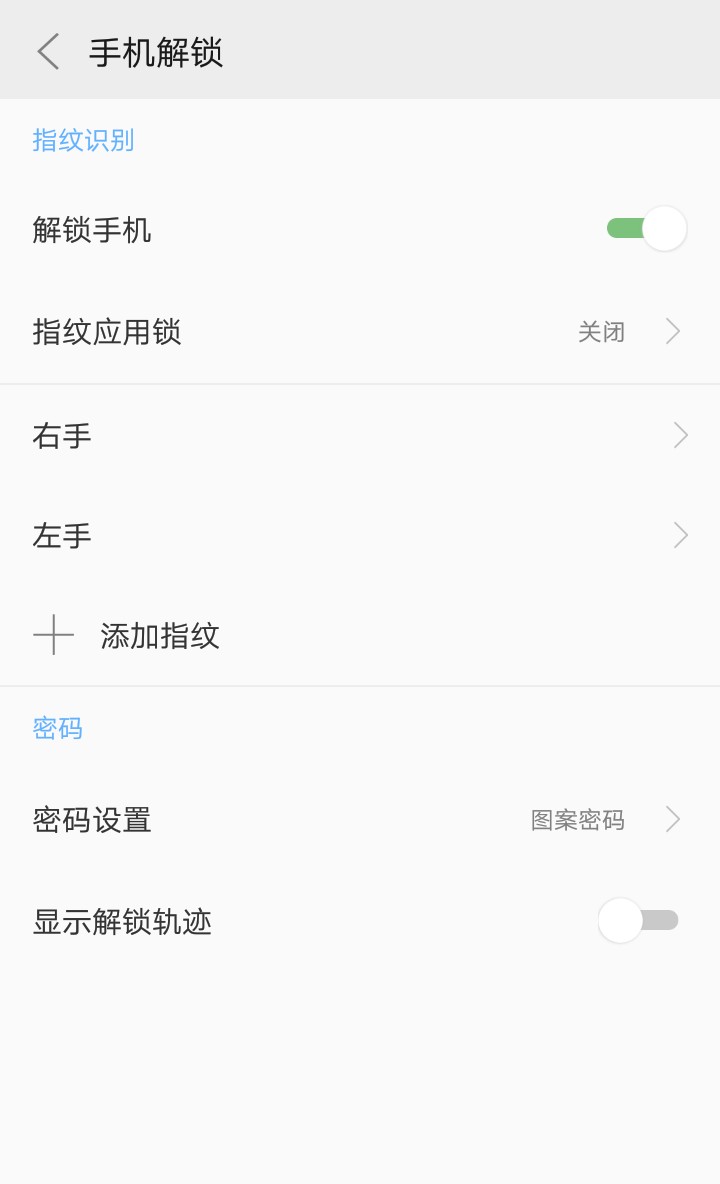
Task: Open the 右手 fingerprint entry
Action: point(360,436)
